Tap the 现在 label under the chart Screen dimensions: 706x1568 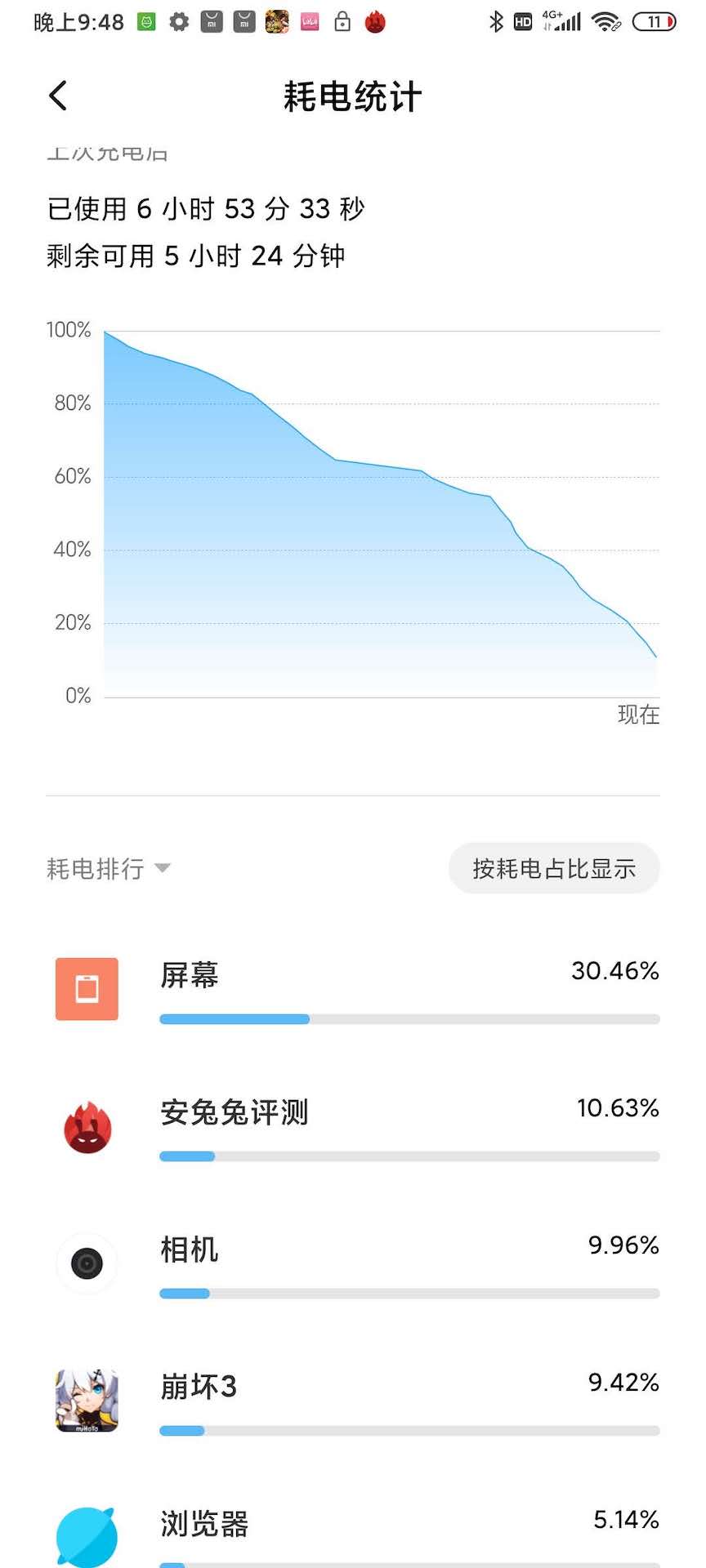tap(637, 715)
